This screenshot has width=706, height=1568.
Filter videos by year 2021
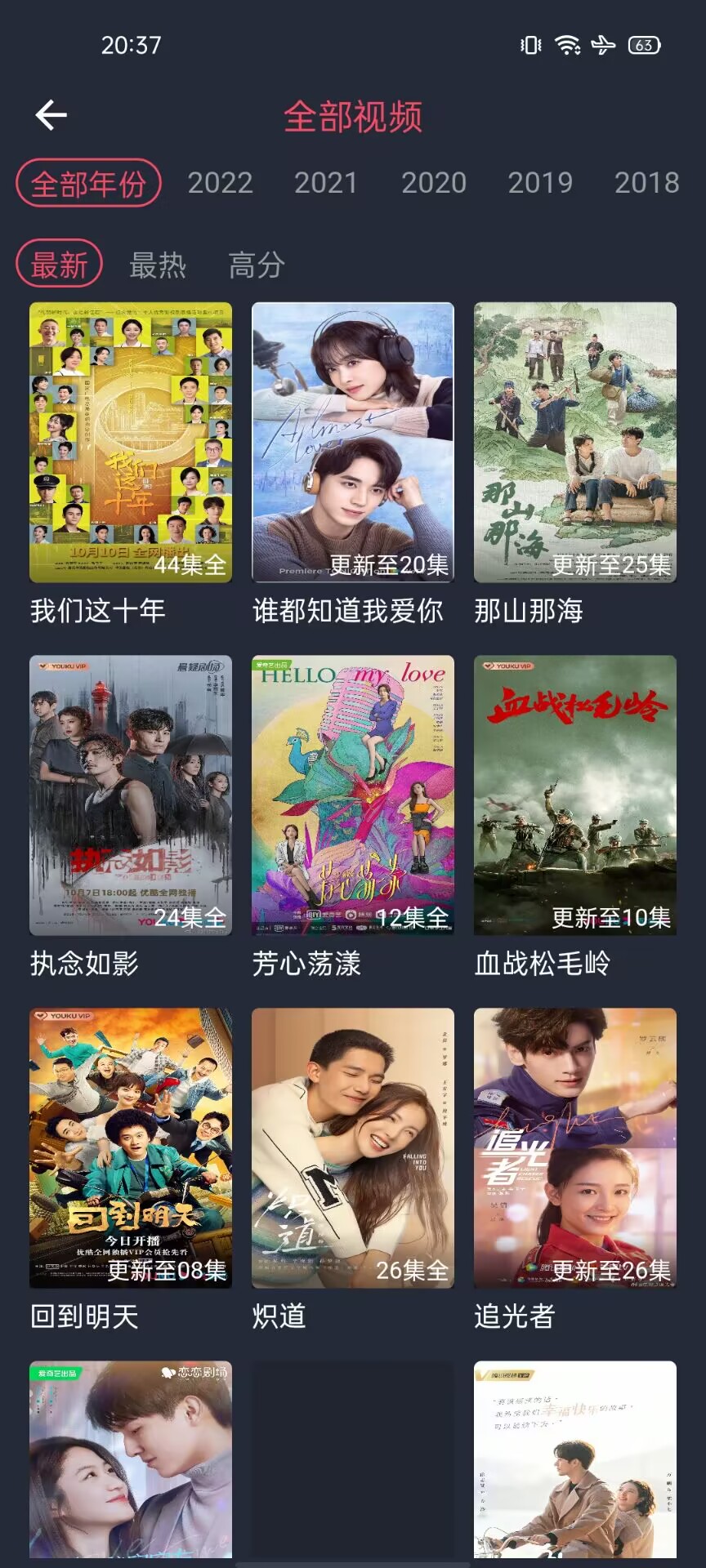click(326, 183)
